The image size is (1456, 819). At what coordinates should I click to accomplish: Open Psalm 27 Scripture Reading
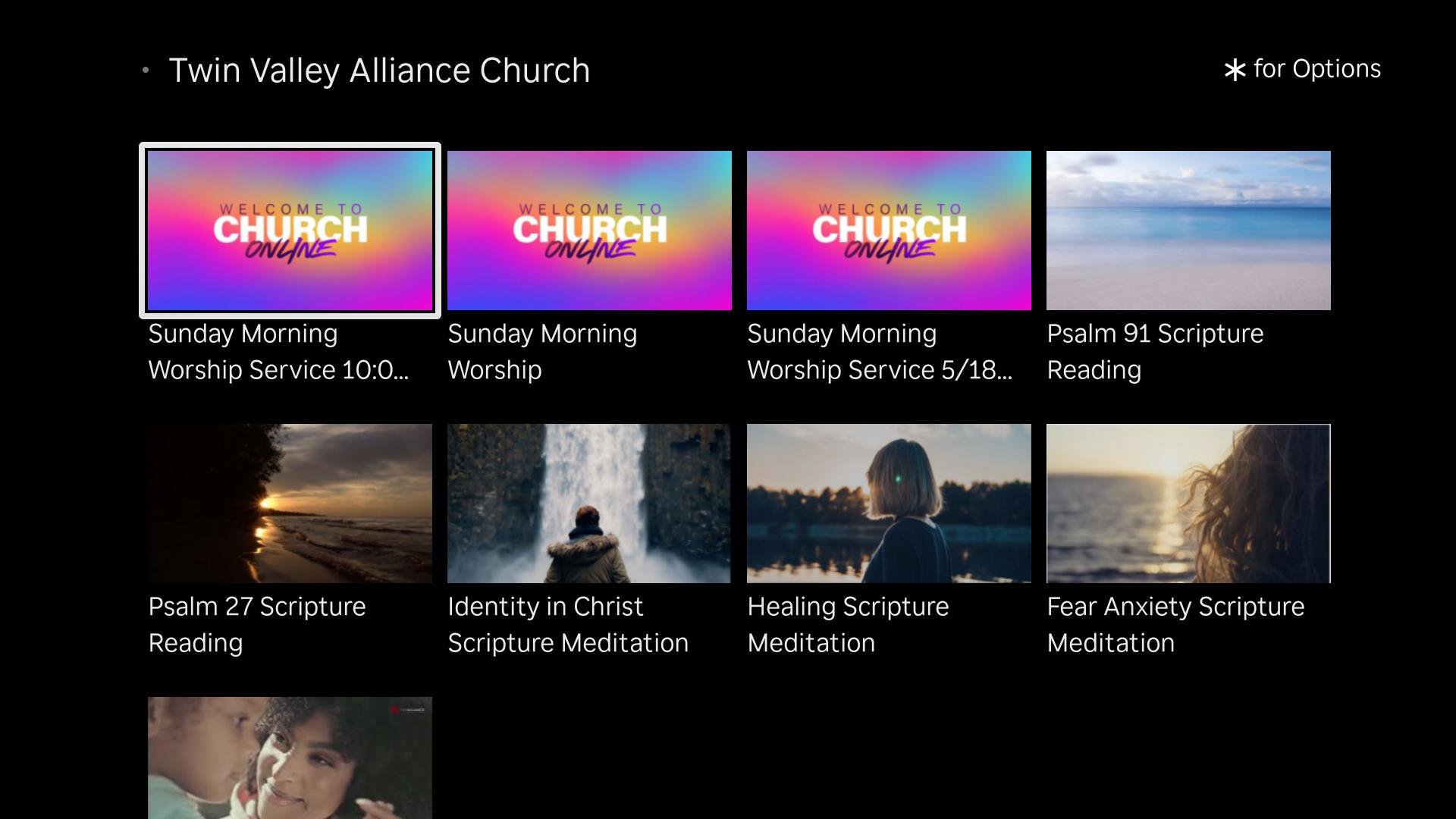290,504
